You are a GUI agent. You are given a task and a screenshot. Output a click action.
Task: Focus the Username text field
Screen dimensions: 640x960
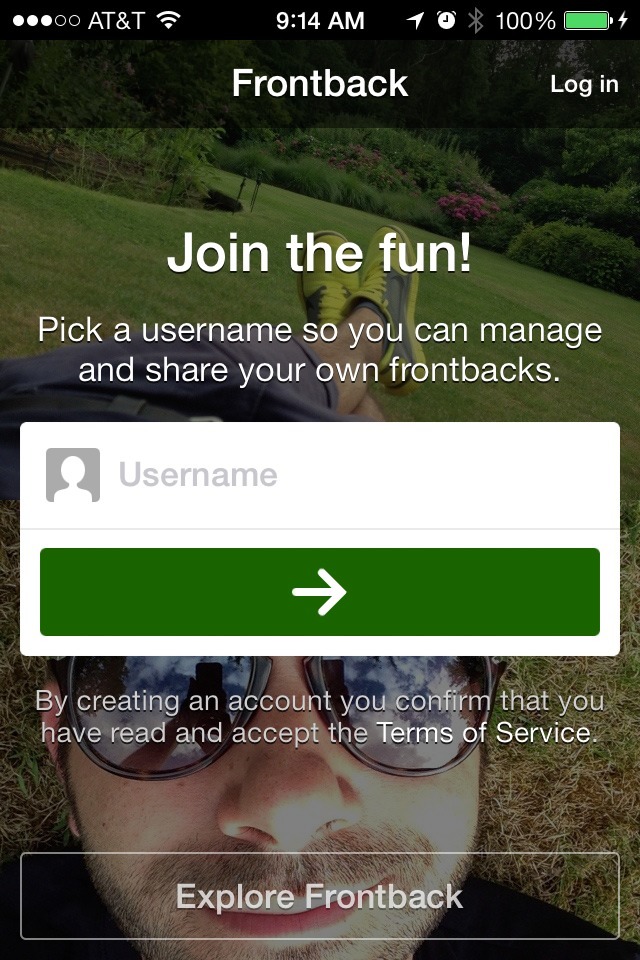tap(360, 474)
